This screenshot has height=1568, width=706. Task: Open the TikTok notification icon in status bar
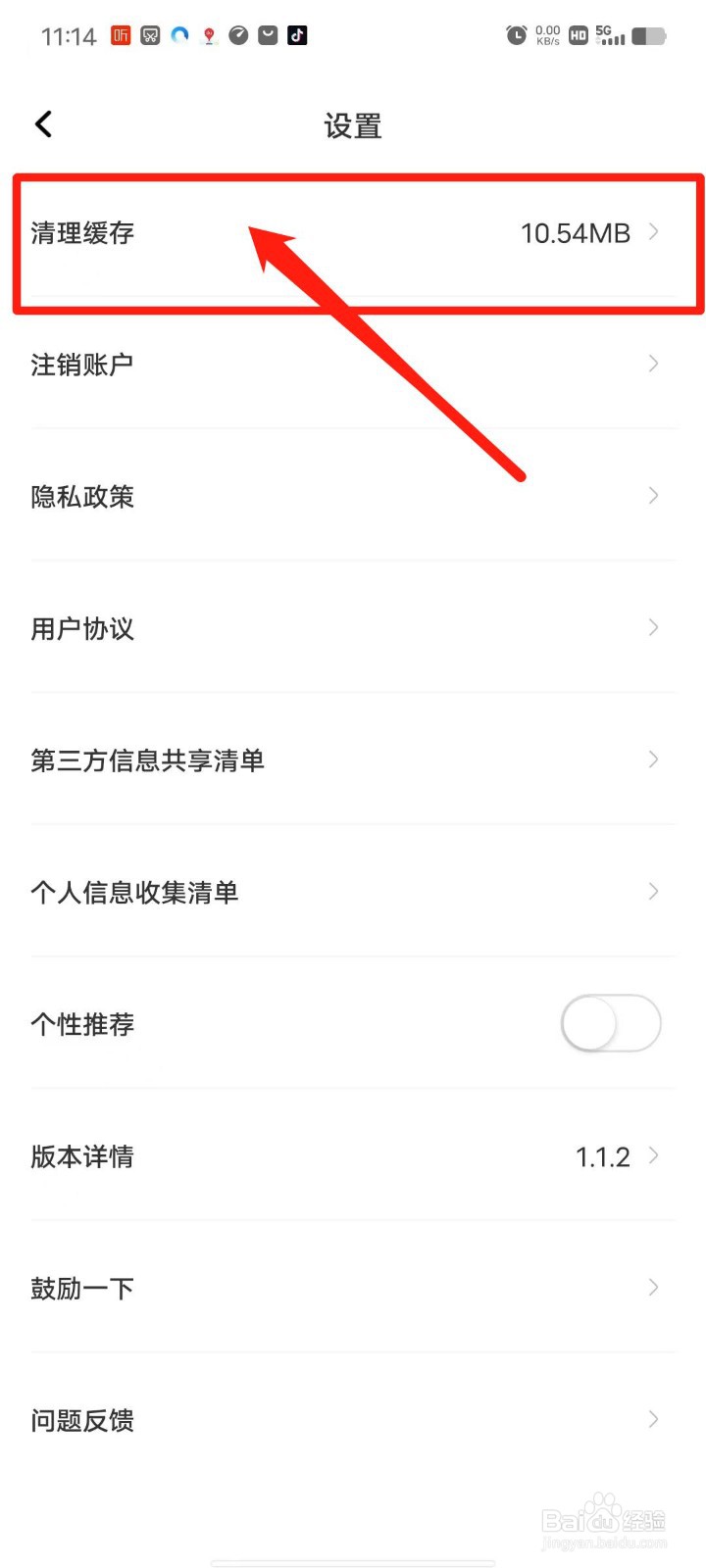pos(295,34)
